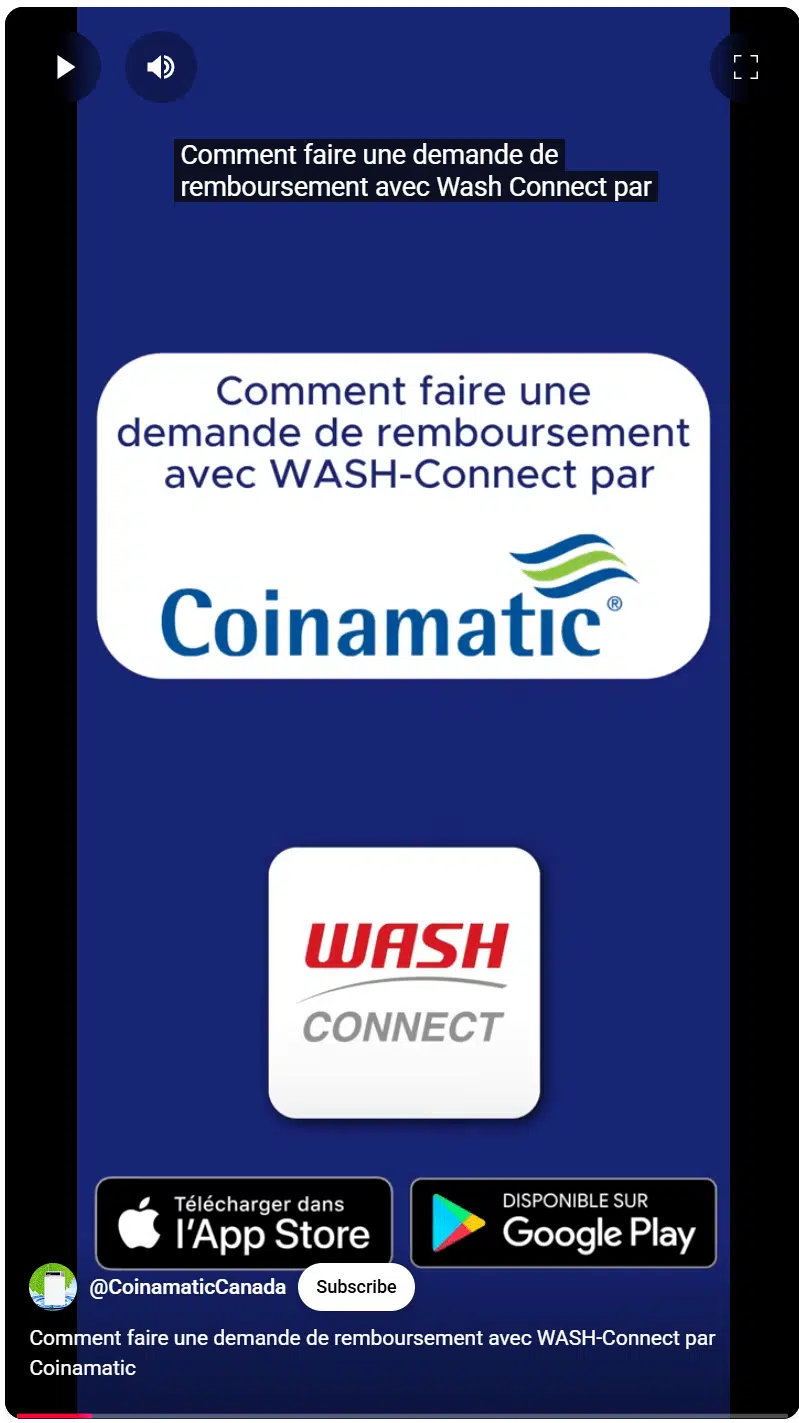
Task: Mute the video sound
Action: (160, 67)
